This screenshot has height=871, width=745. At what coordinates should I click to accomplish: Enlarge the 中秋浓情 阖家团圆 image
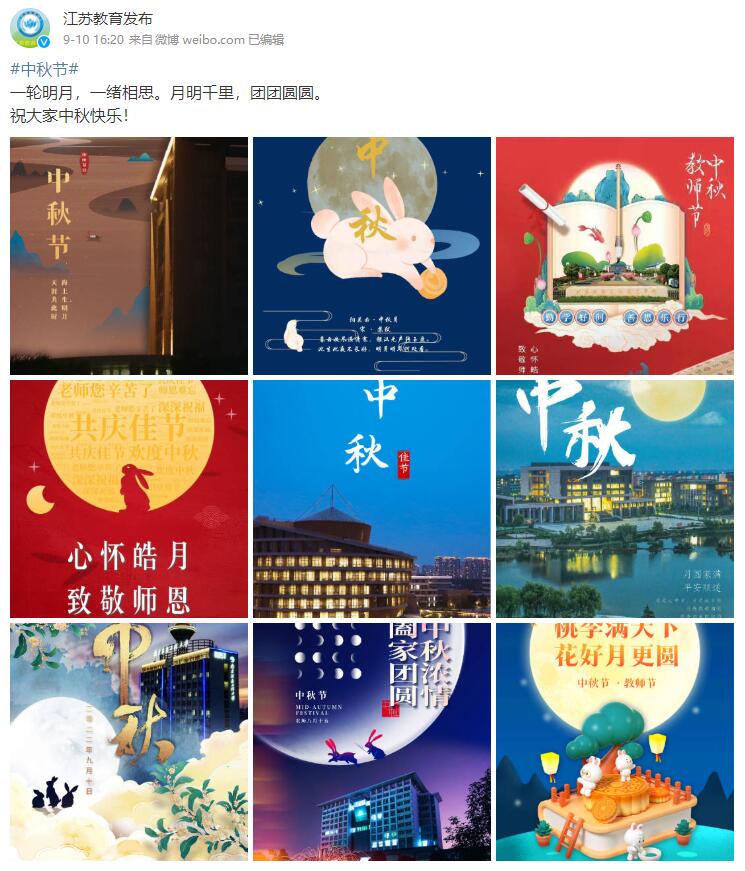click(x=372, y=742)
